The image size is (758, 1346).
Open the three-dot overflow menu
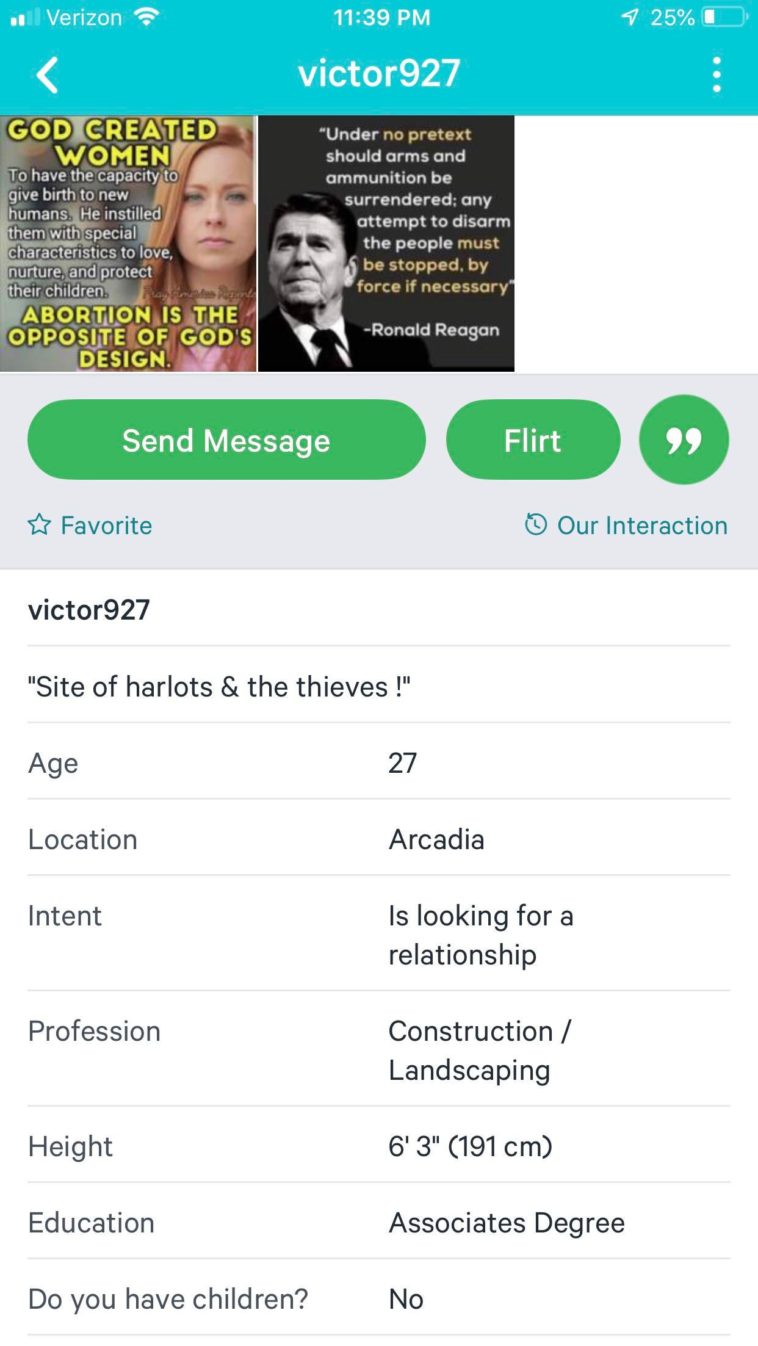pyautogui.click(x=716, y=75)
